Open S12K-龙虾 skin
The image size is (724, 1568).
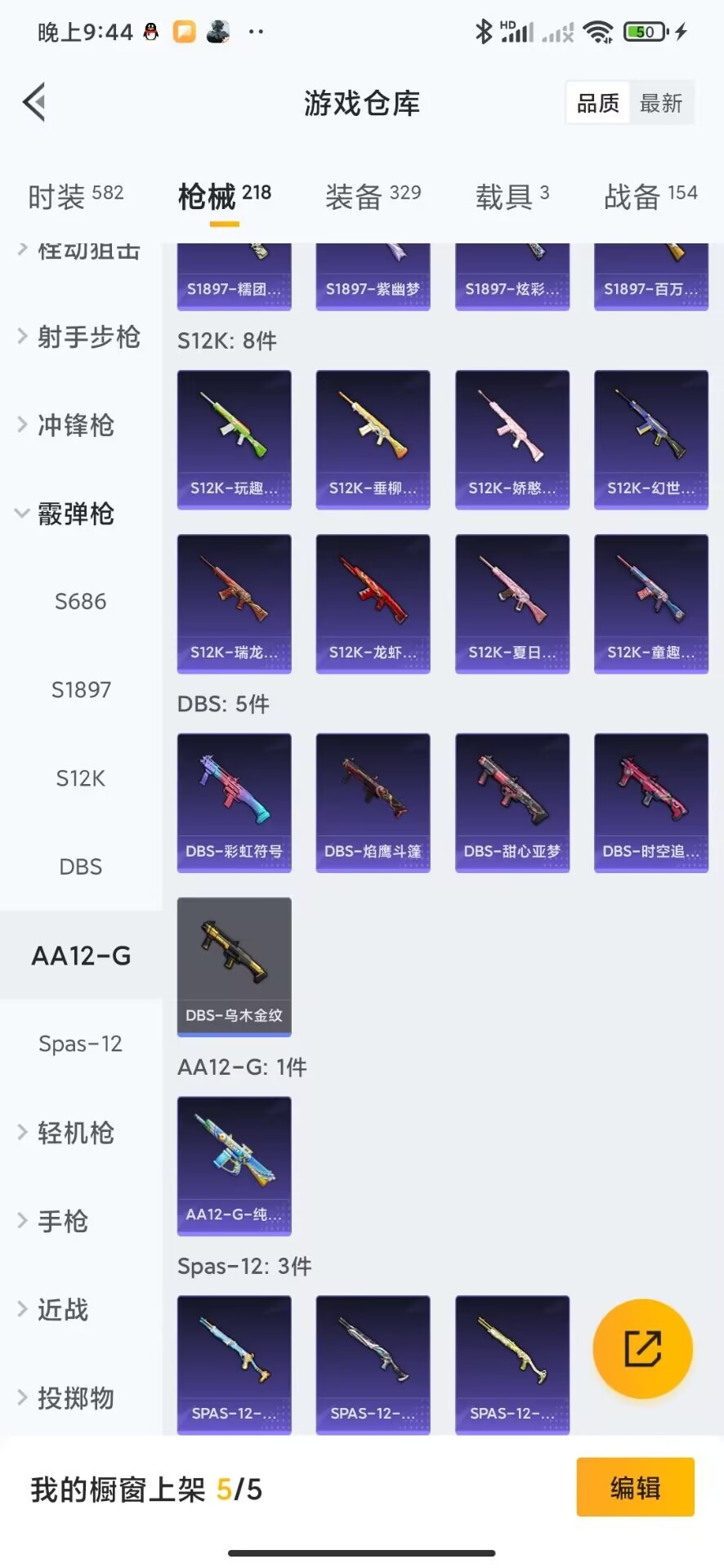(373, 603)
